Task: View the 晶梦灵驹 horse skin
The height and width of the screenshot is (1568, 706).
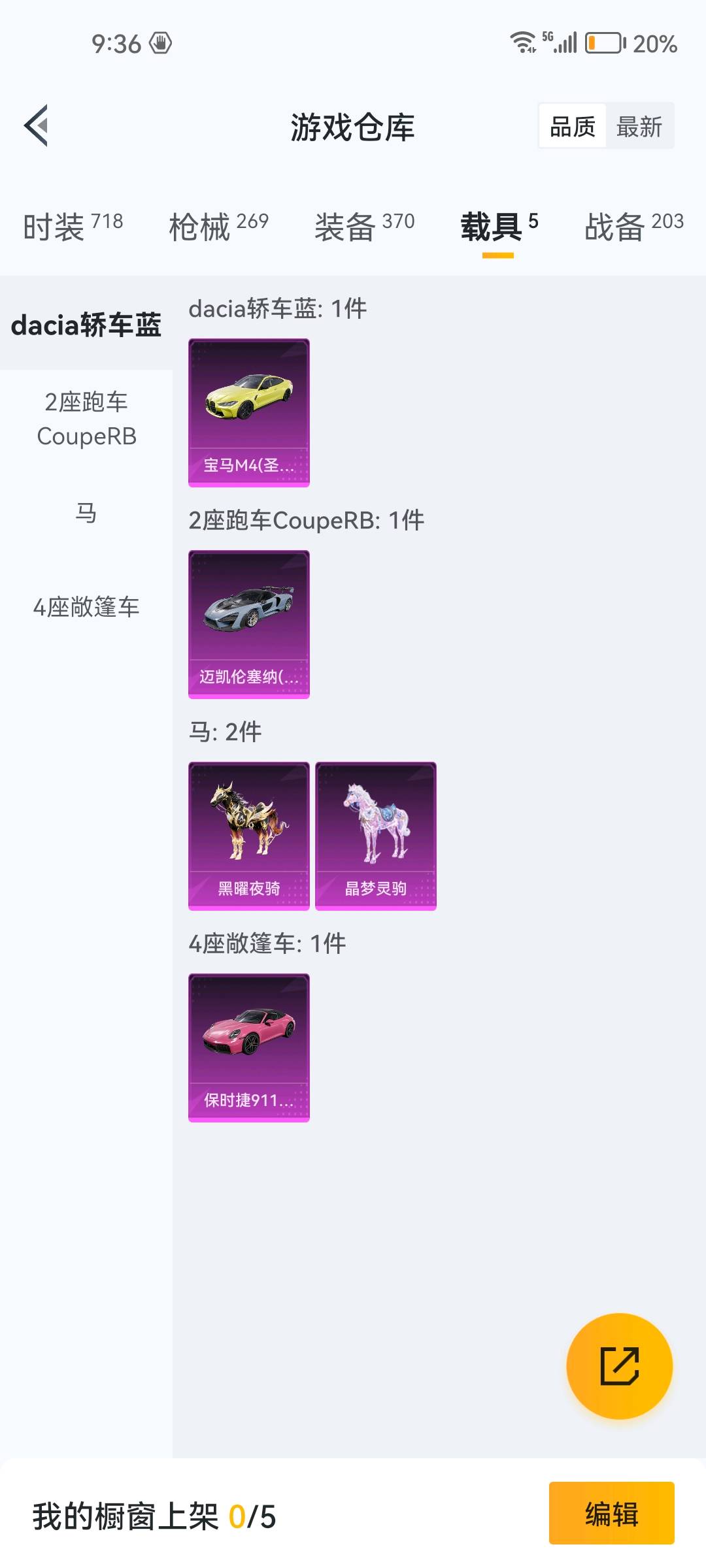Action: click(375, 836)
